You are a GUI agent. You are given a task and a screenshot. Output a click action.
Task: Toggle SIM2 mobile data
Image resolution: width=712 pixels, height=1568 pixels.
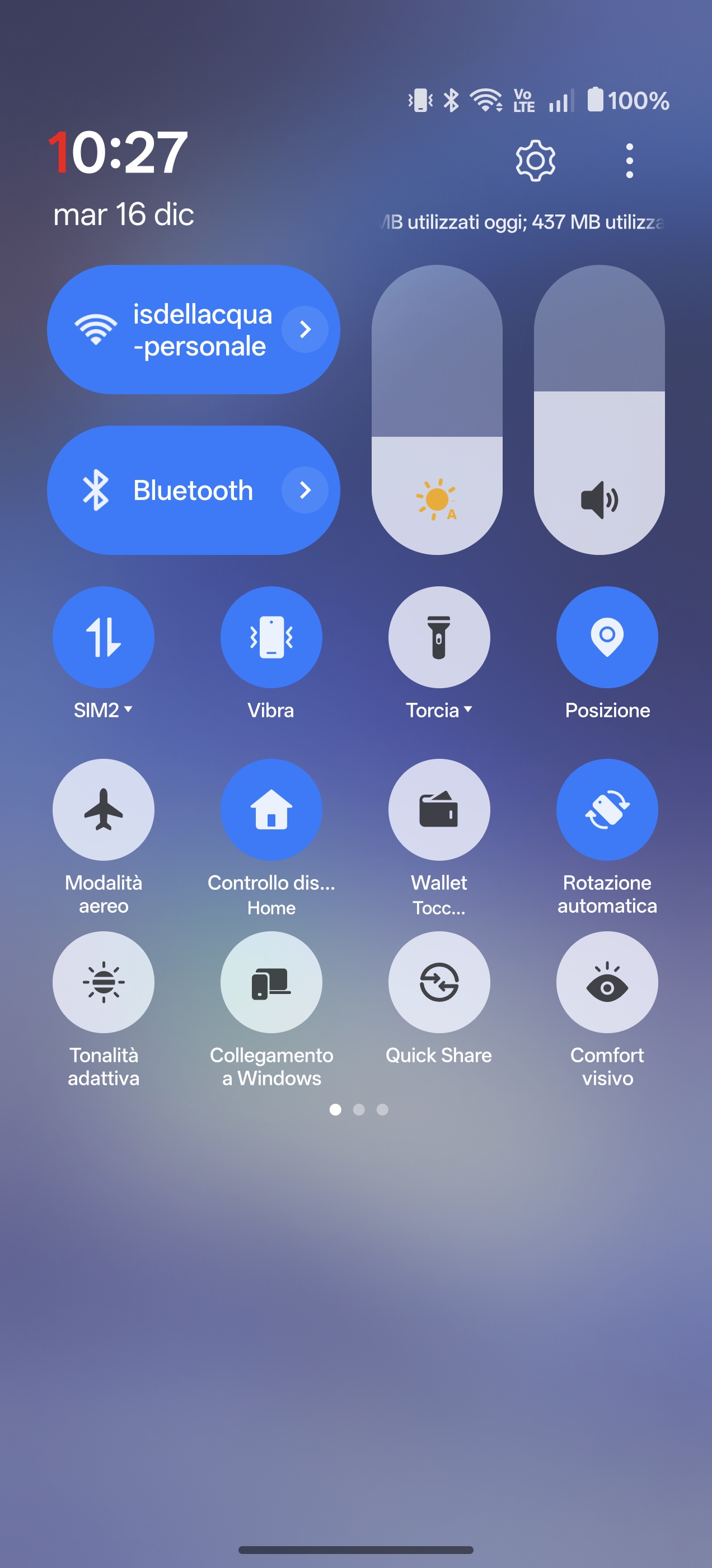click(x=103, y=637)
